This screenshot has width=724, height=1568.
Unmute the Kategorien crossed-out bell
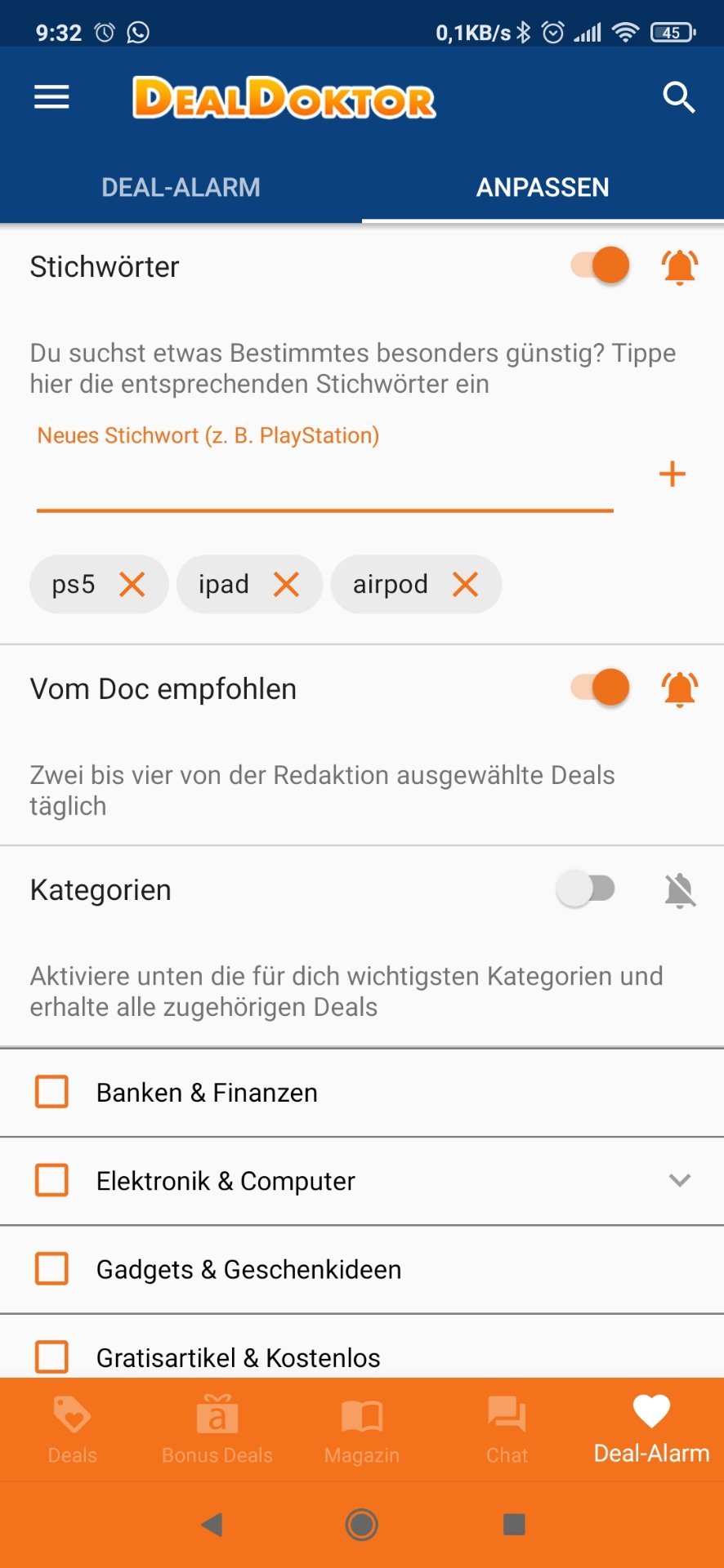coord(679,889)
